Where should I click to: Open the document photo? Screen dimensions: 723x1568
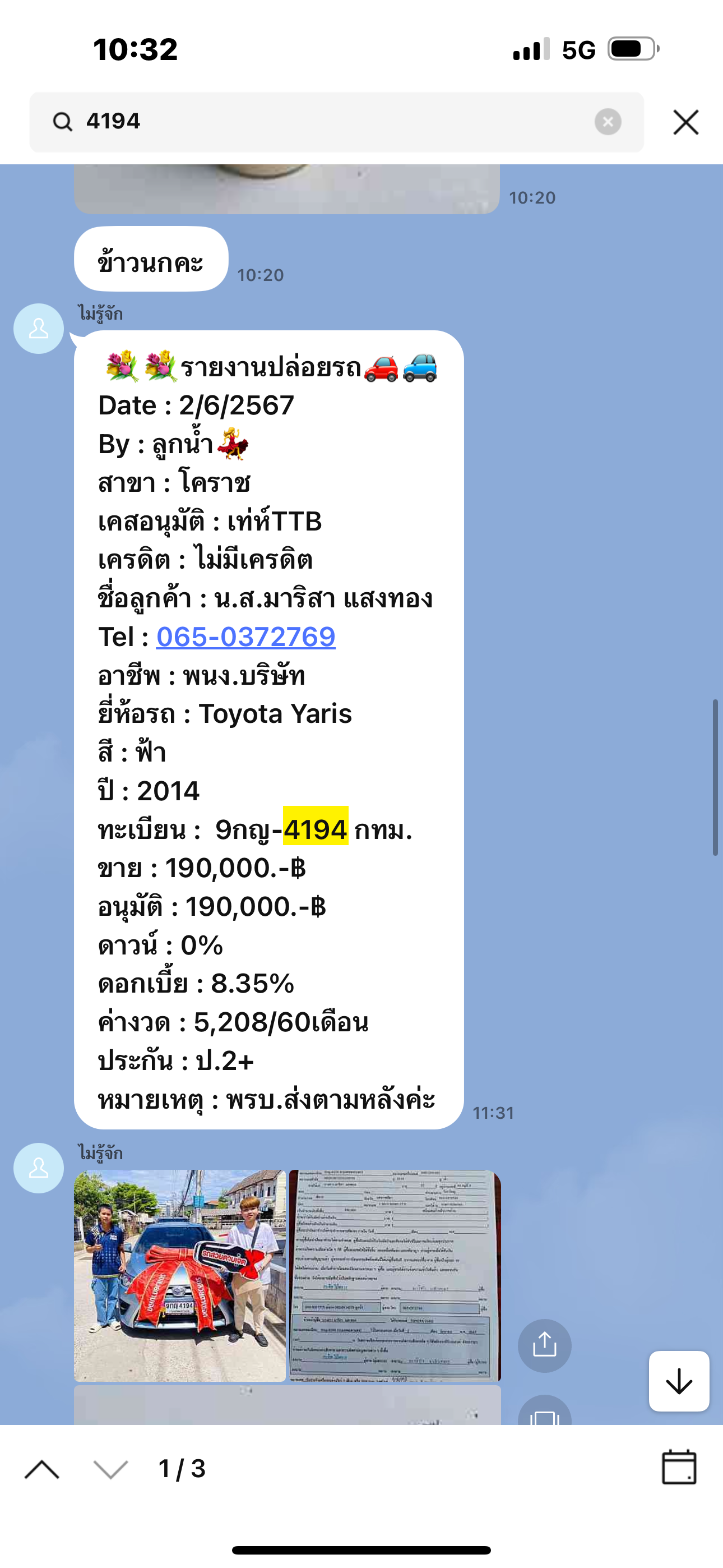coord(395,1275)
